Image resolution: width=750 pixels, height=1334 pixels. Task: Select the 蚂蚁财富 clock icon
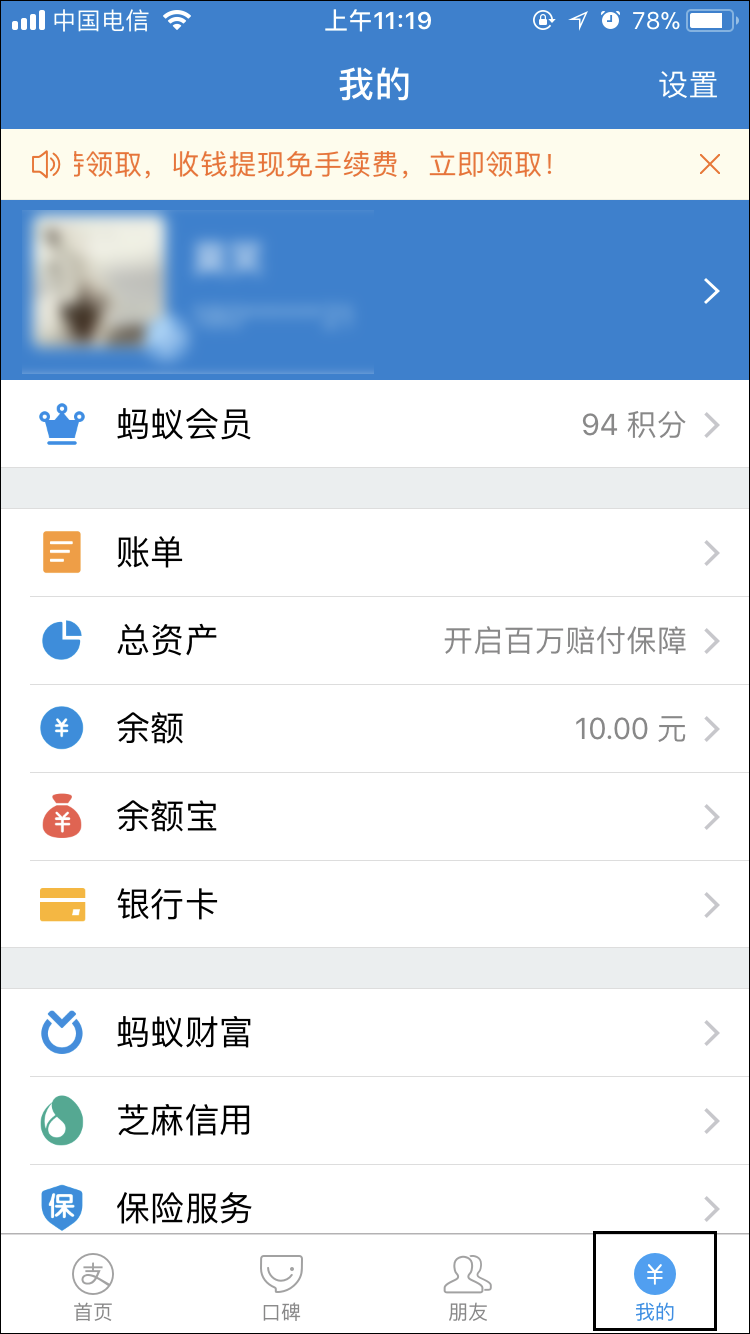[60, 1033]
